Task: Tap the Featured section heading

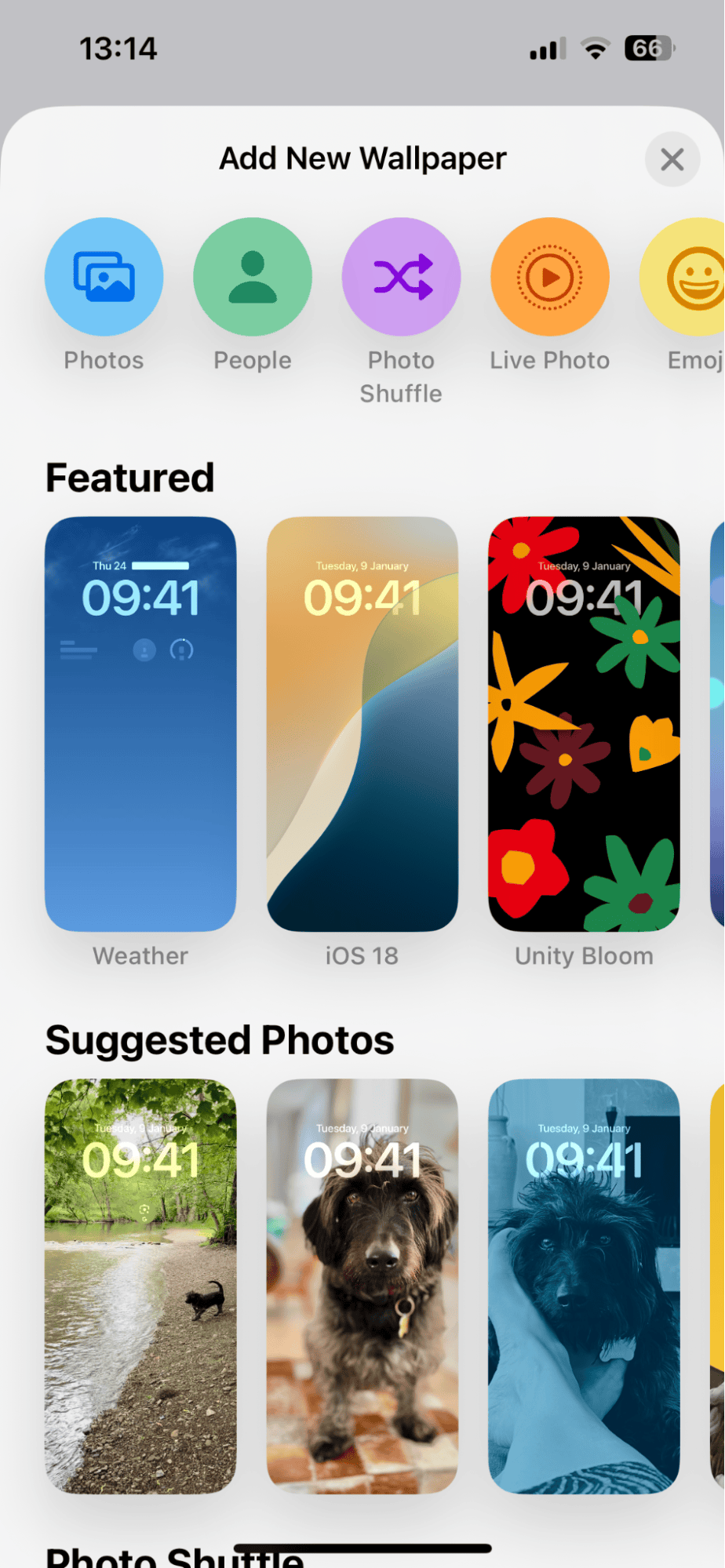Action: [x=129, y=477]
